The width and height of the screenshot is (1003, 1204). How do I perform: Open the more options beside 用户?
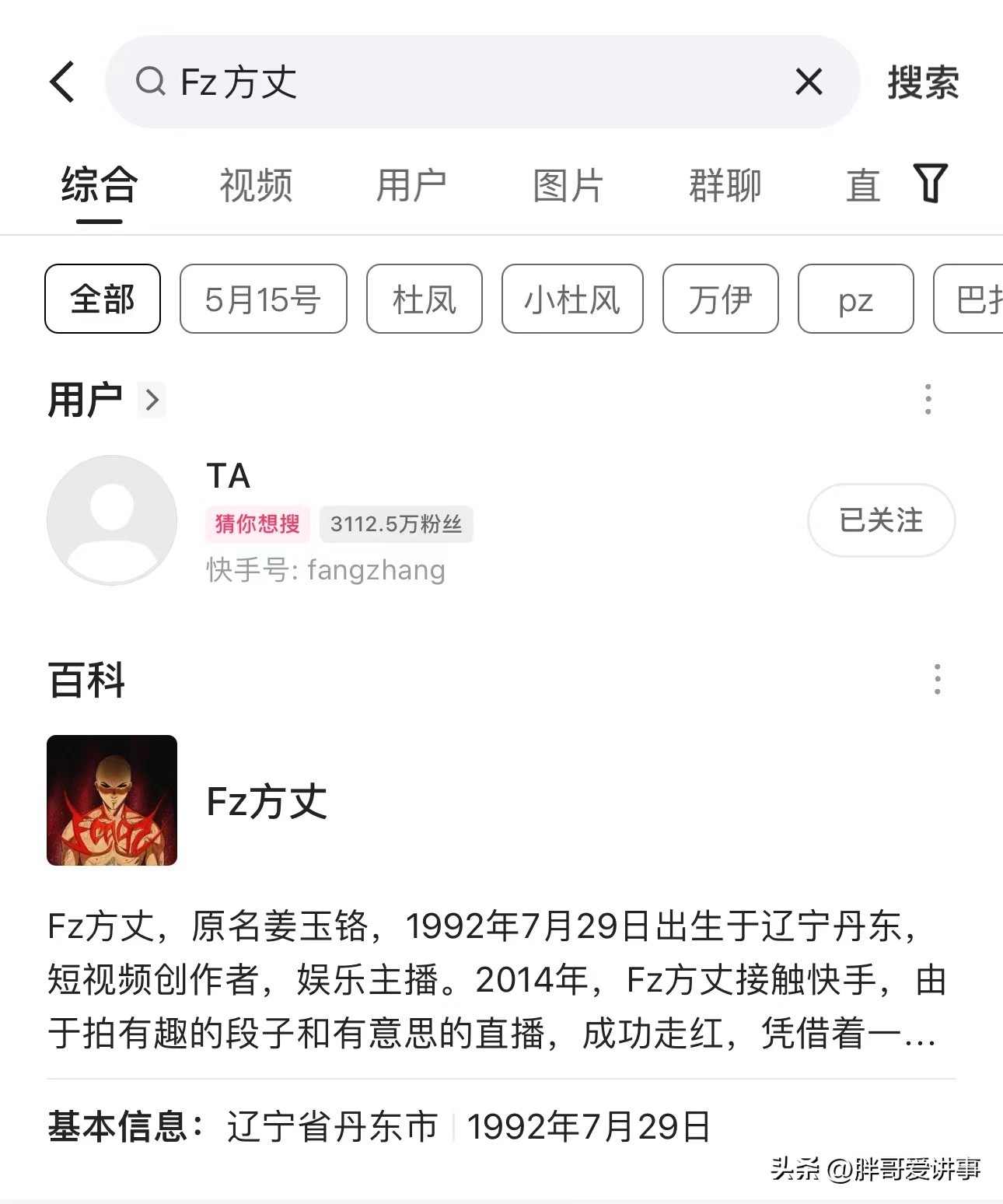point(928,399)
